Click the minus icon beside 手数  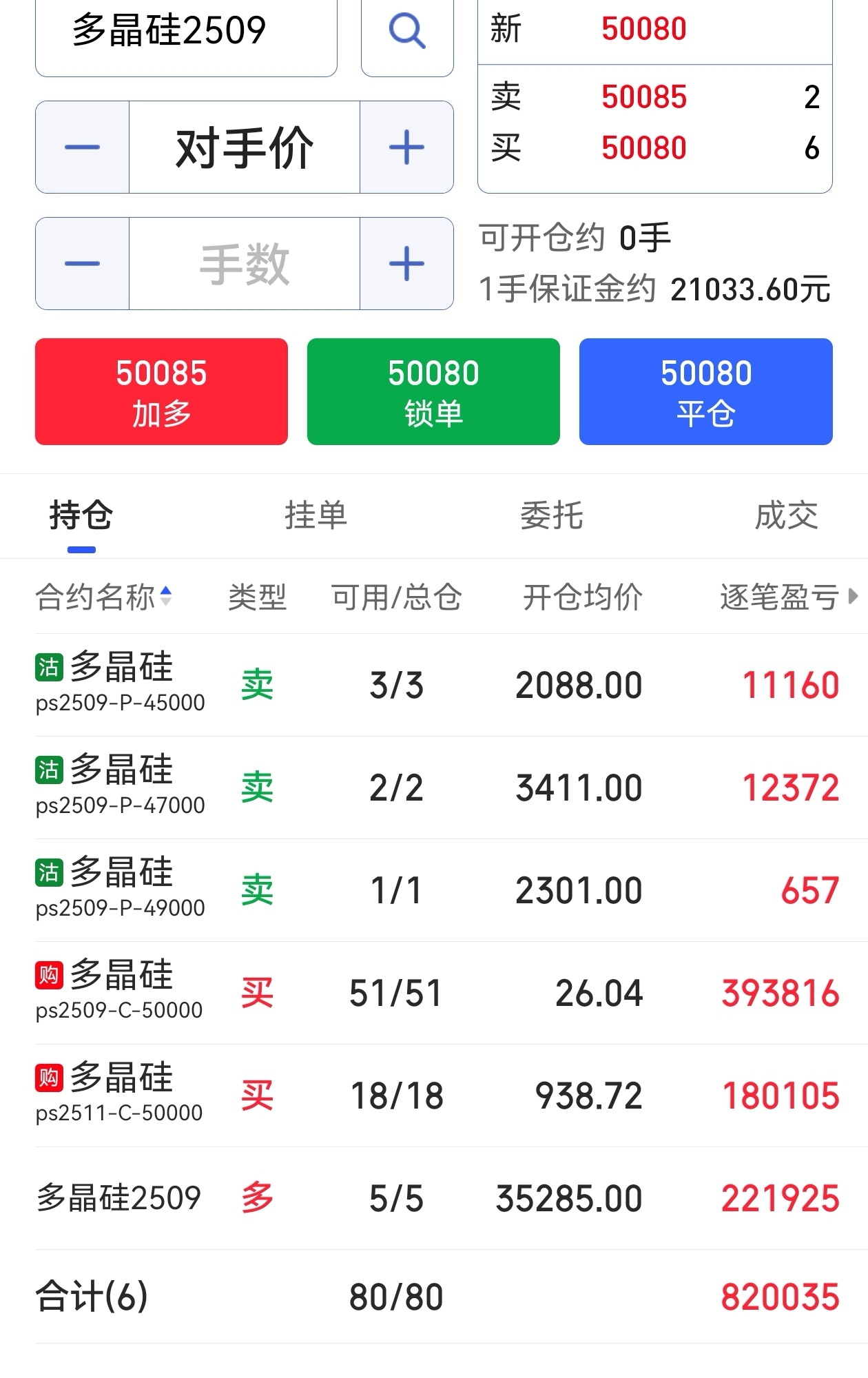tap(82, 263)
